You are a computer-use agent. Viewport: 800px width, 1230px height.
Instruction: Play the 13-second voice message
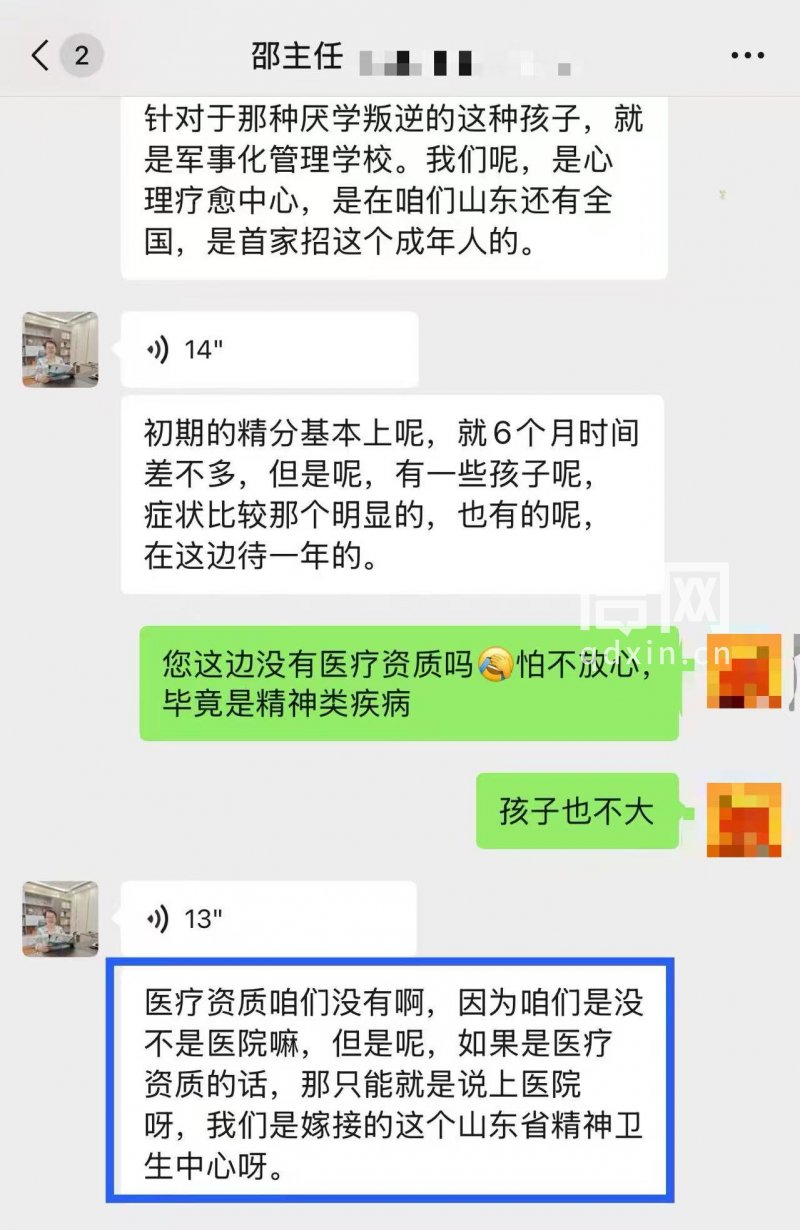coord(268,918)
